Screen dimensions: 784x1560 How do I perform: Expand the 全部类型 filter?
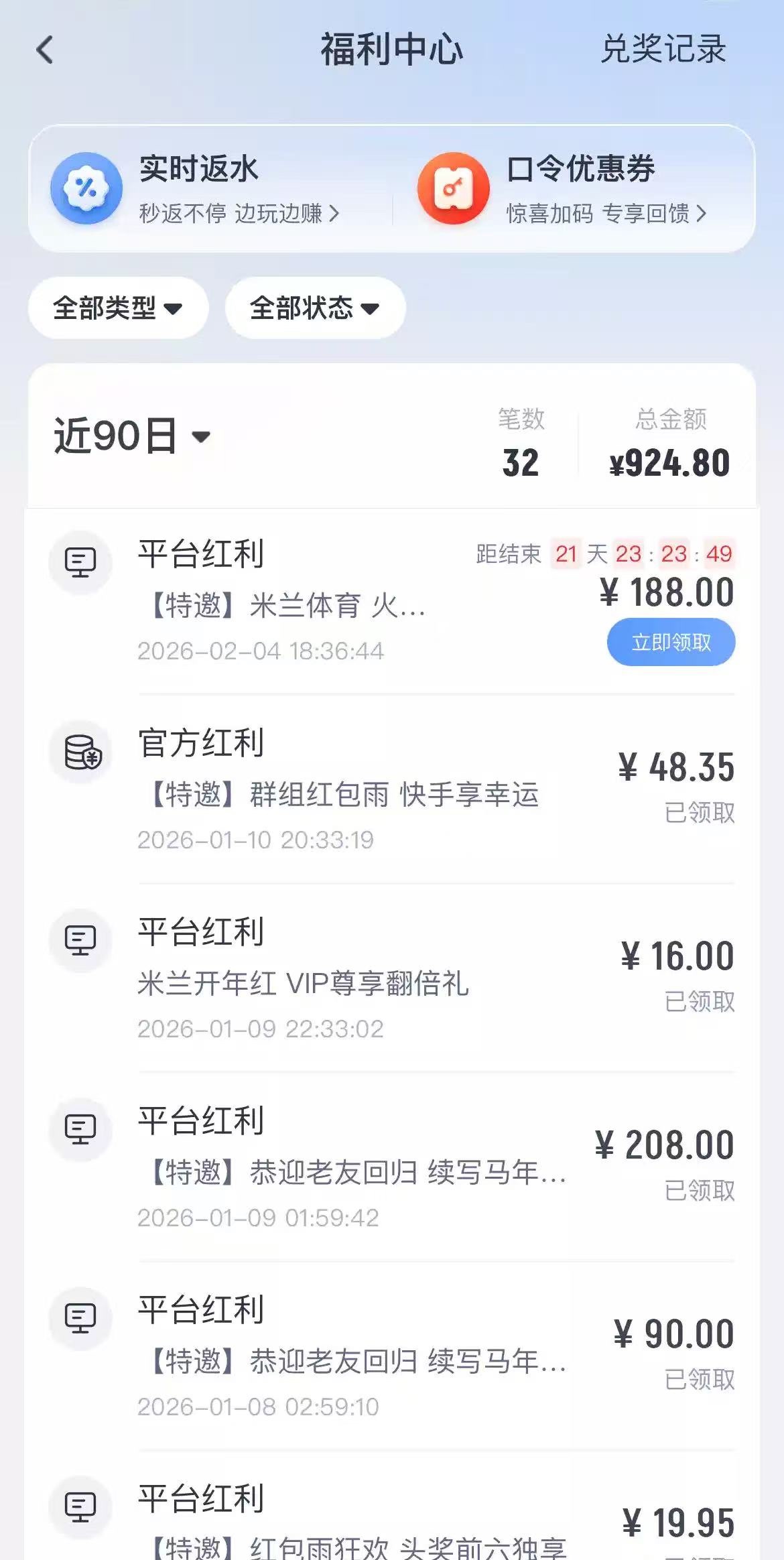click(x=118, y=308)
